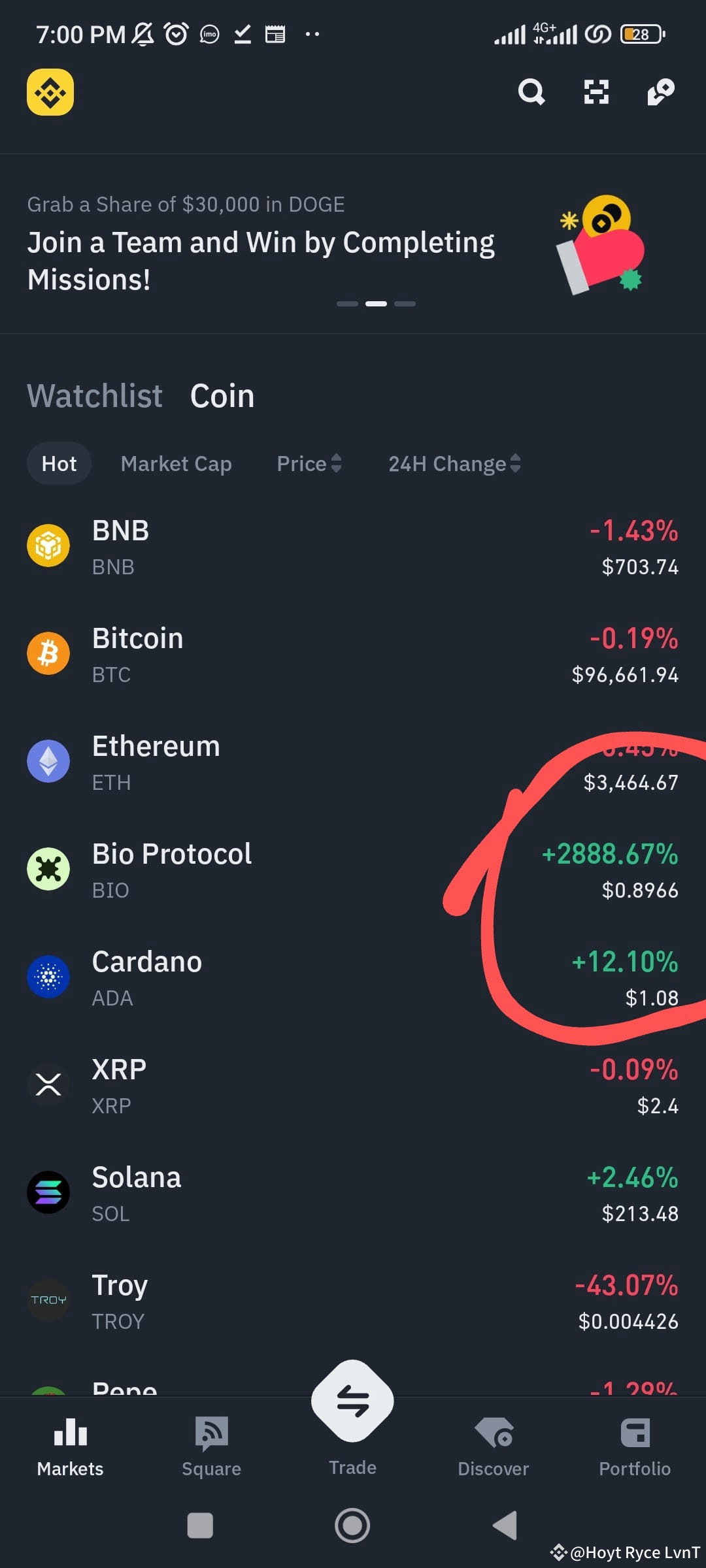Open the search icon
The width and height of the screenshot is (706, 1568).
coord(532,93)
